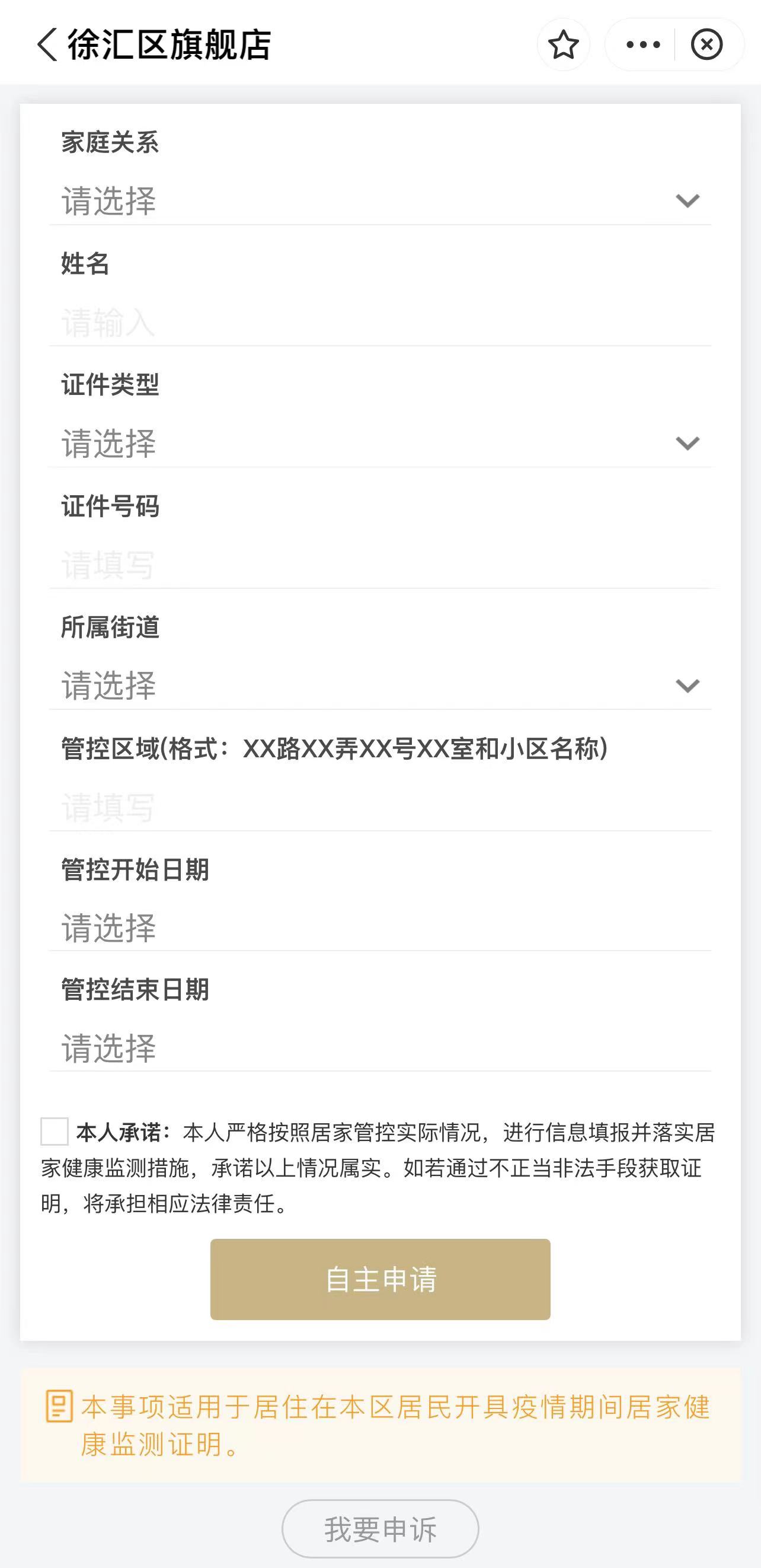Open the three-dot more options menu
Image resolution: width=761 pixels, height=1568 pixels.
tap(642, 44)
